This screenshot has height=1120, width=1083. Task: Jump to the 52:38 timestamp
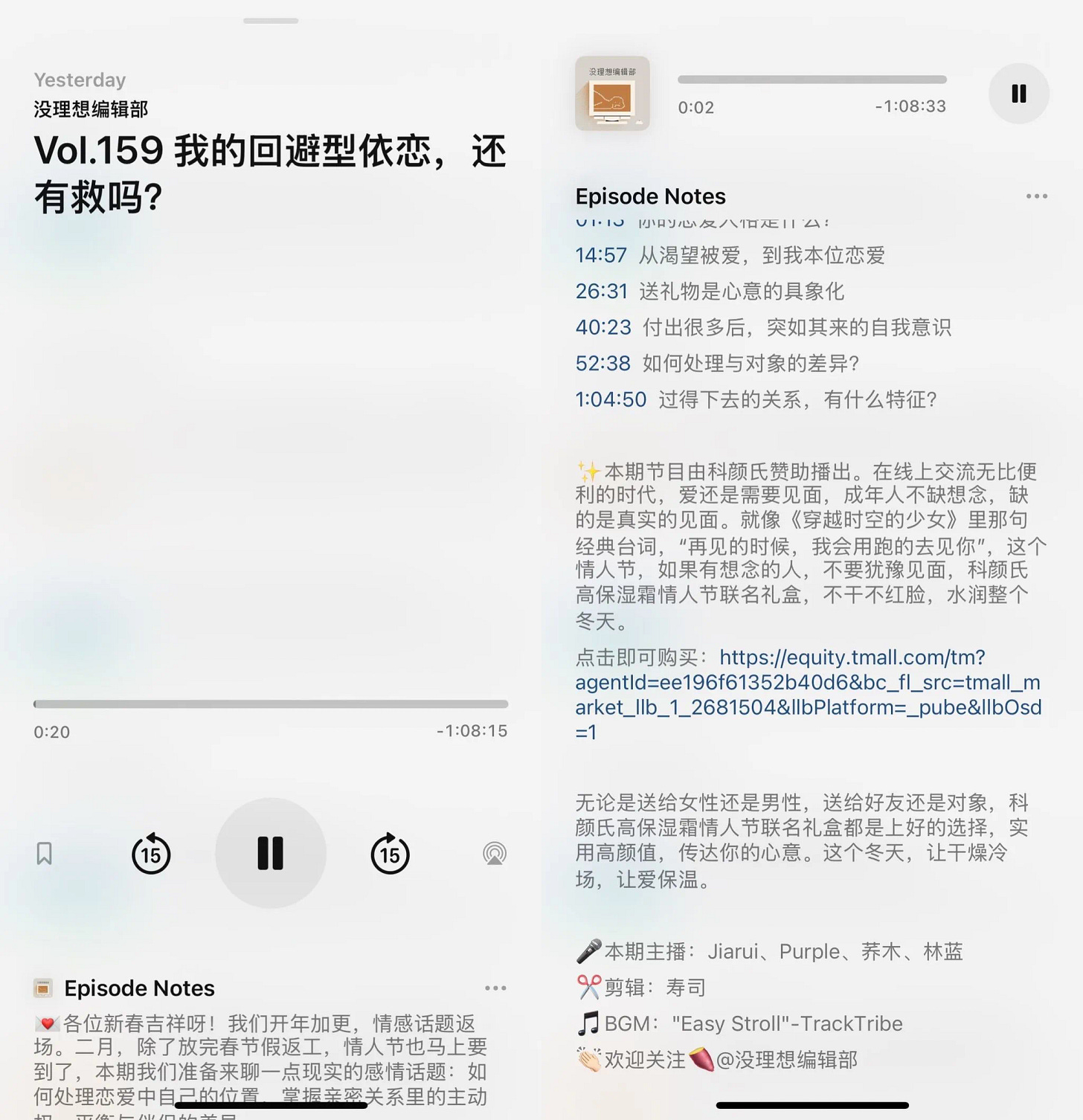coord(603,364)
